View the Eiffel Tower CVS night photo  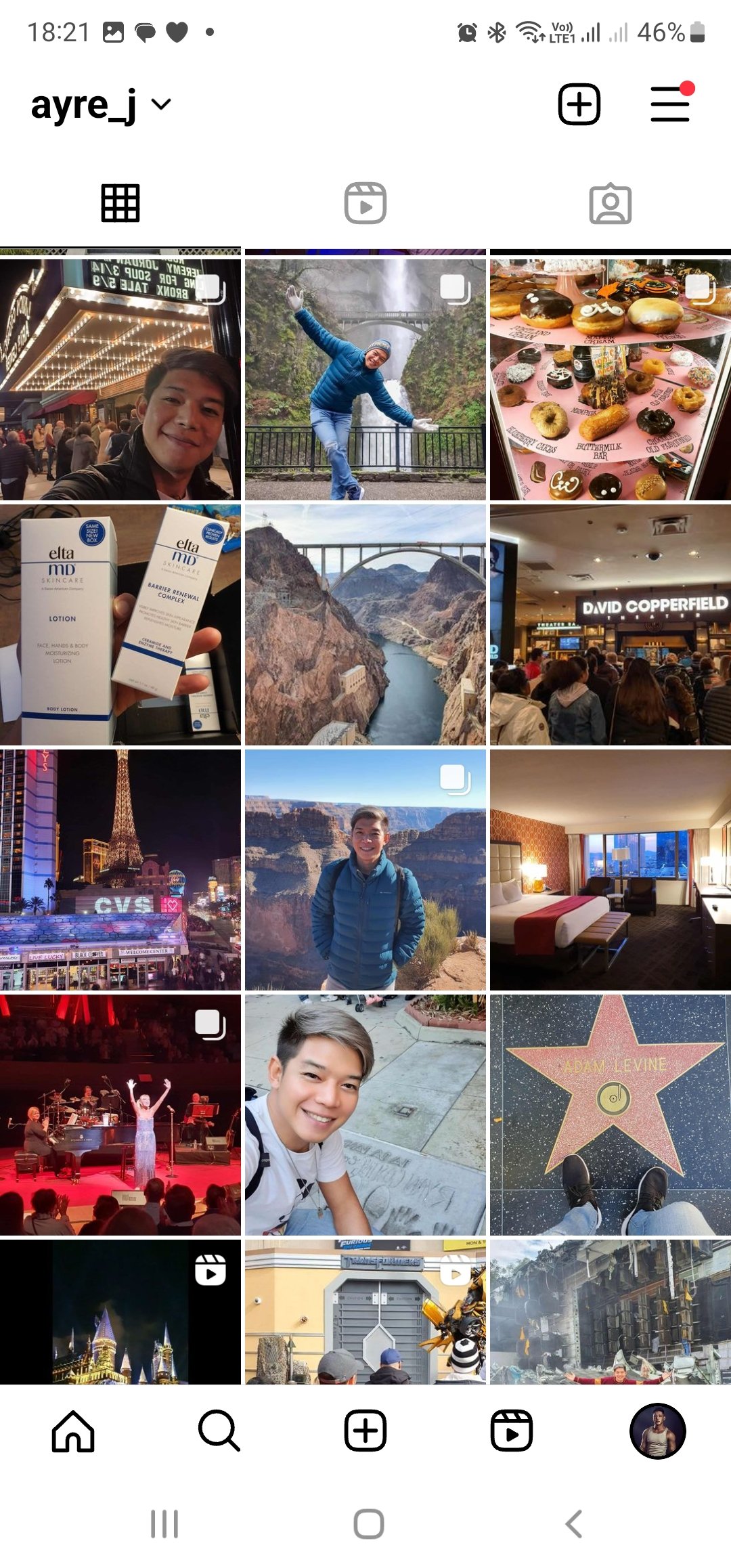coord(120,870)
